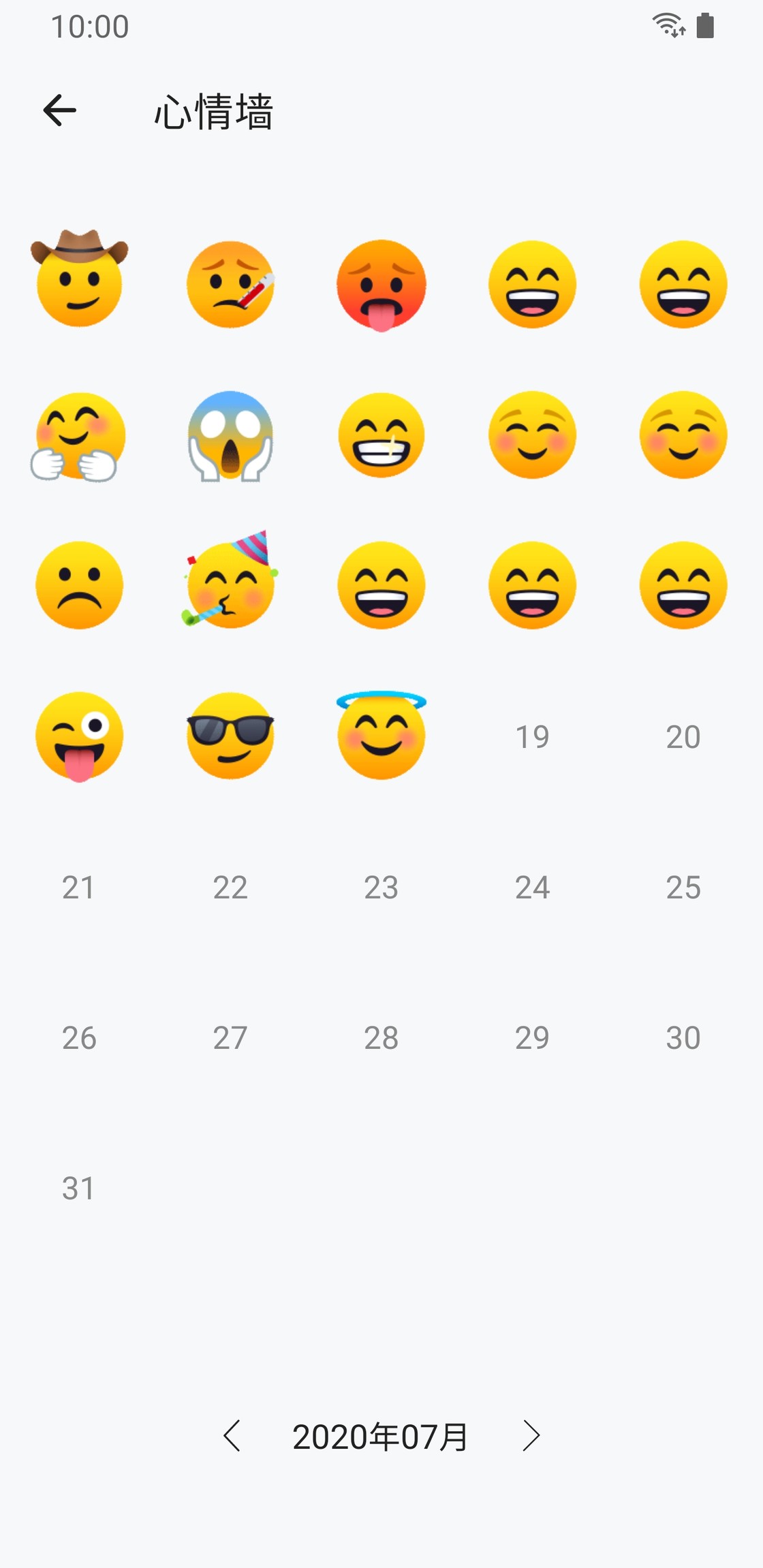763x1568 pixels.
Task: Tap the hugging face emoji day
Action: pyautogui.click(x=80, y=436)
